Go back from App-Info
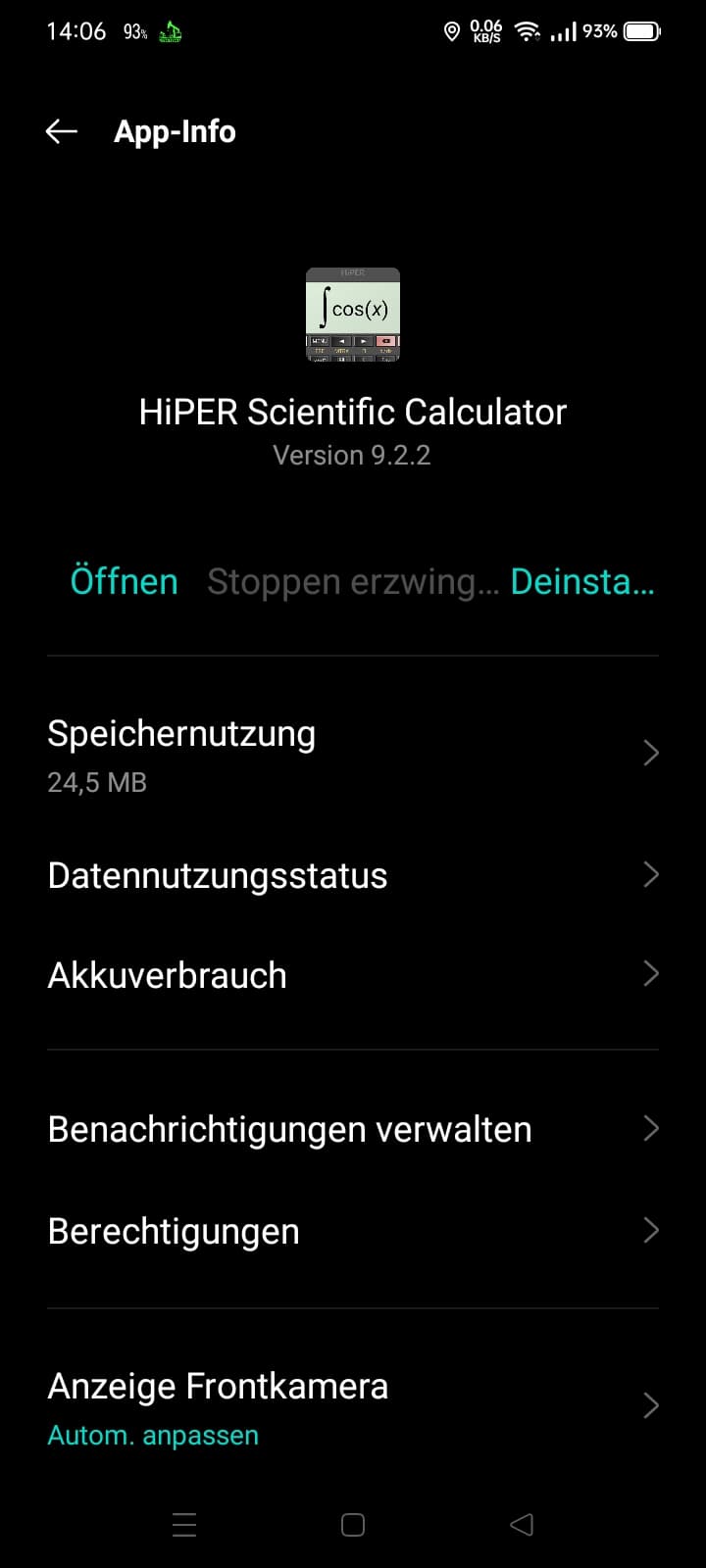This screenshot has height=1568, width=706. pyautogui.click(x=61, y=131)
